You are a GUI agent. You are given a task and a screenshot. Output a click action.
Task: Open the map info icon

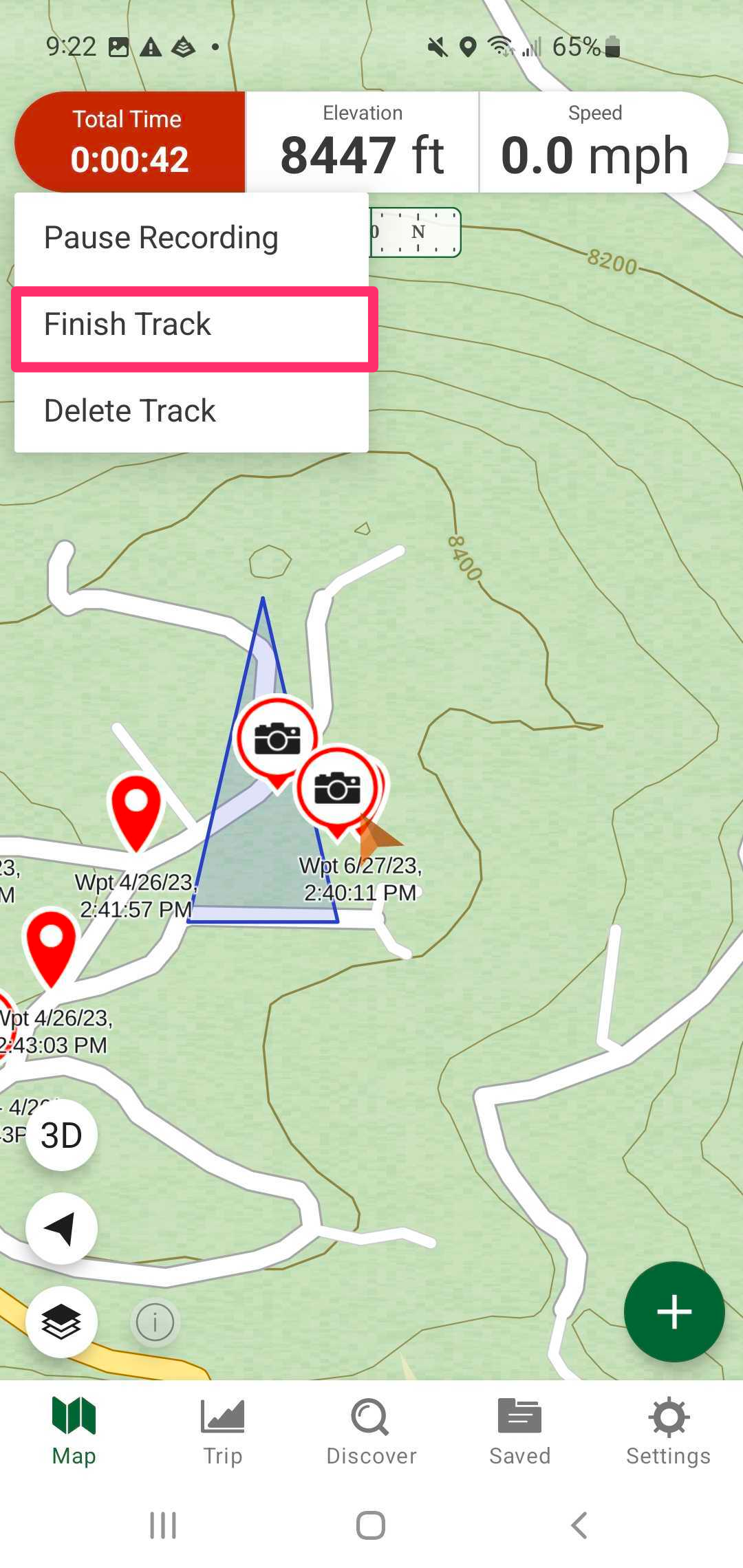tap(155, 1322)
